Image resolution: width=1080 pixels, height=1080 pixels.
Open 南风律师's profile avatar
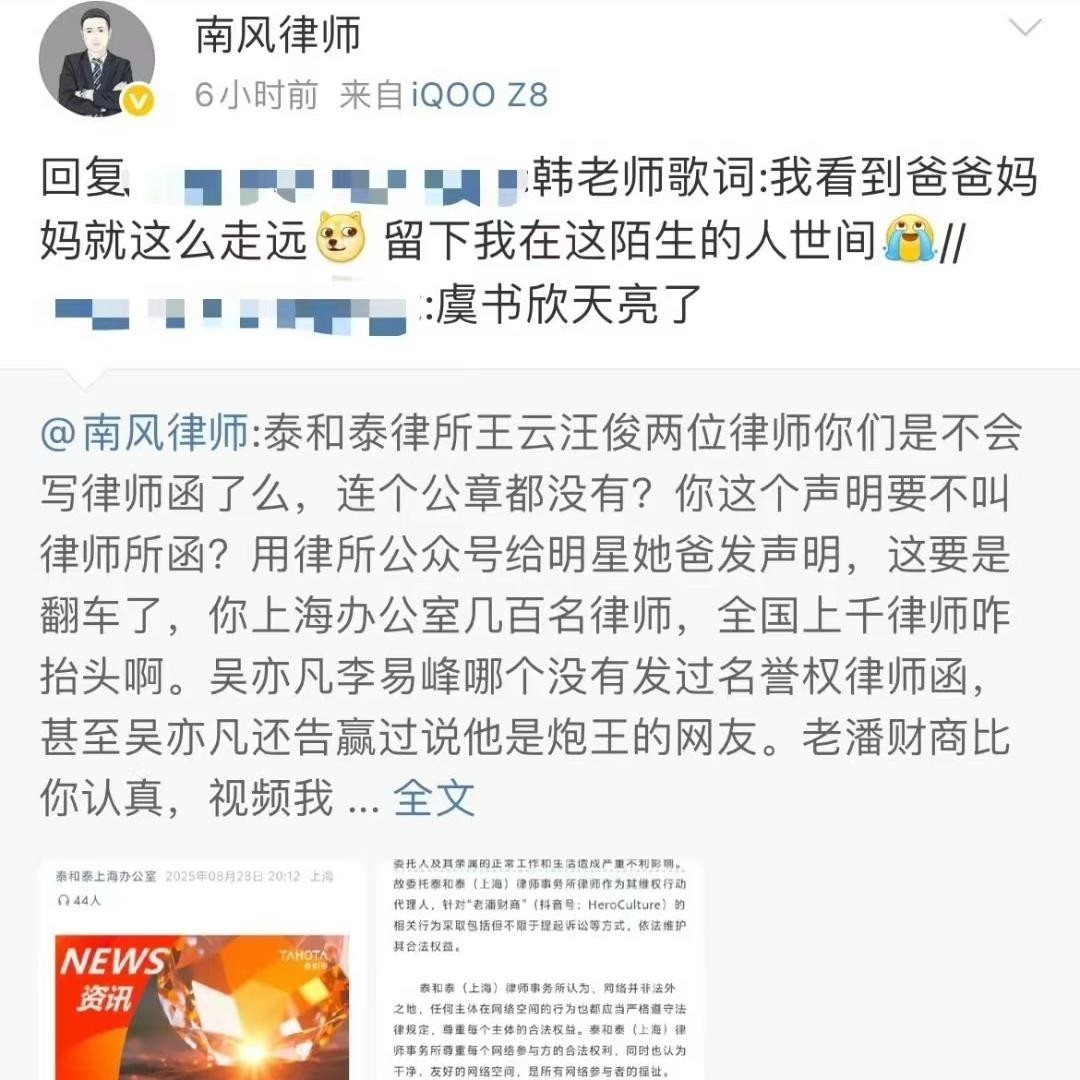[97, 60]
